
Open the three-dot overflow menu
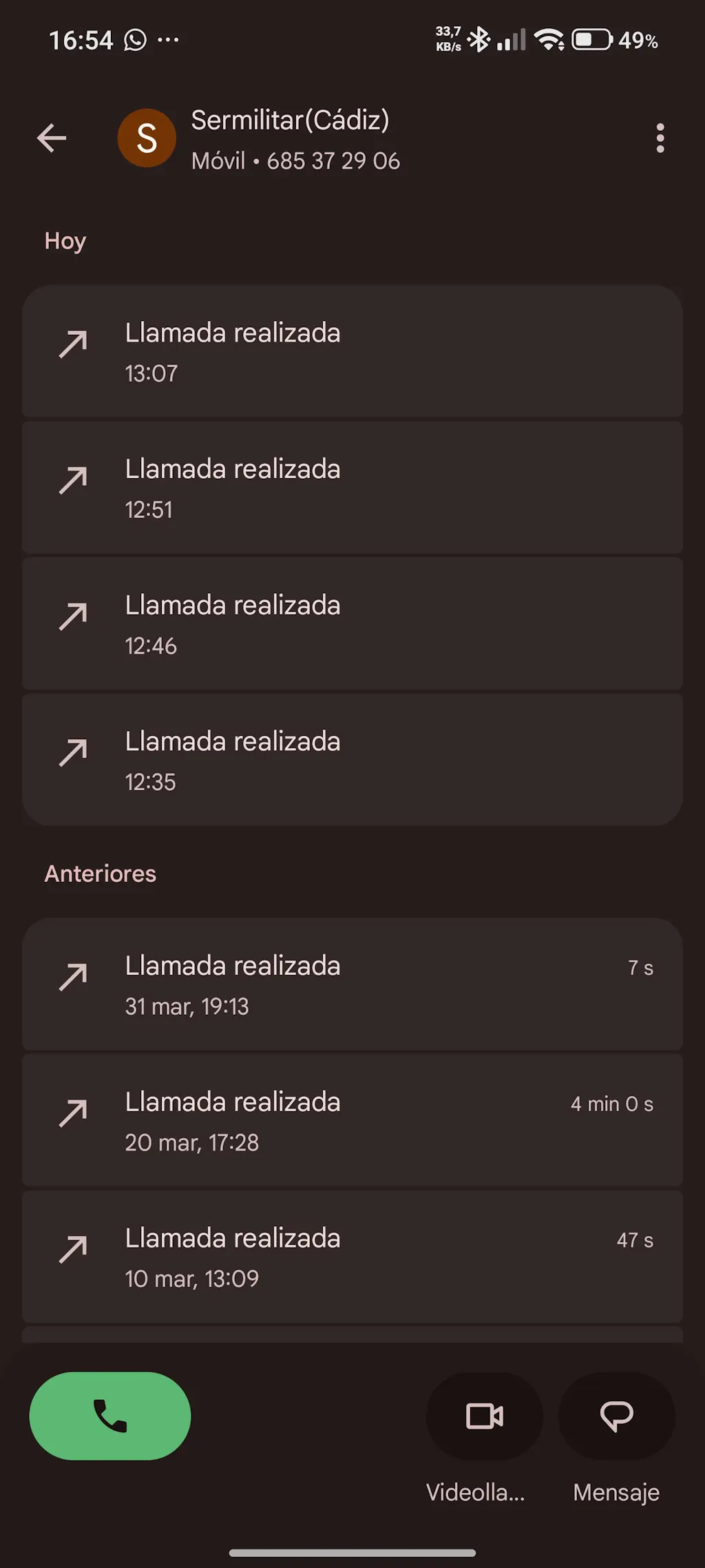[660, 138]
